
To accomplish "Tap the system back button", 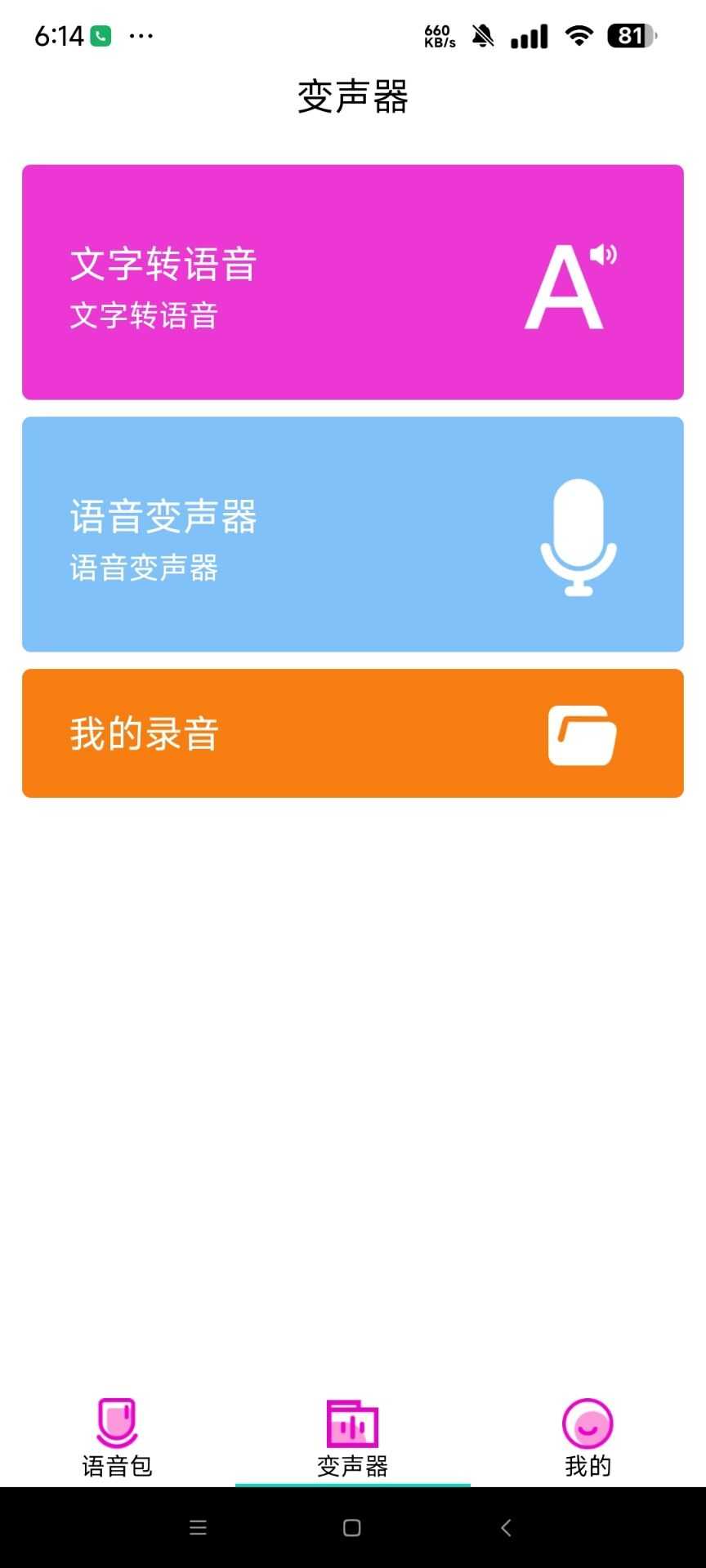I will [506, 1528].
